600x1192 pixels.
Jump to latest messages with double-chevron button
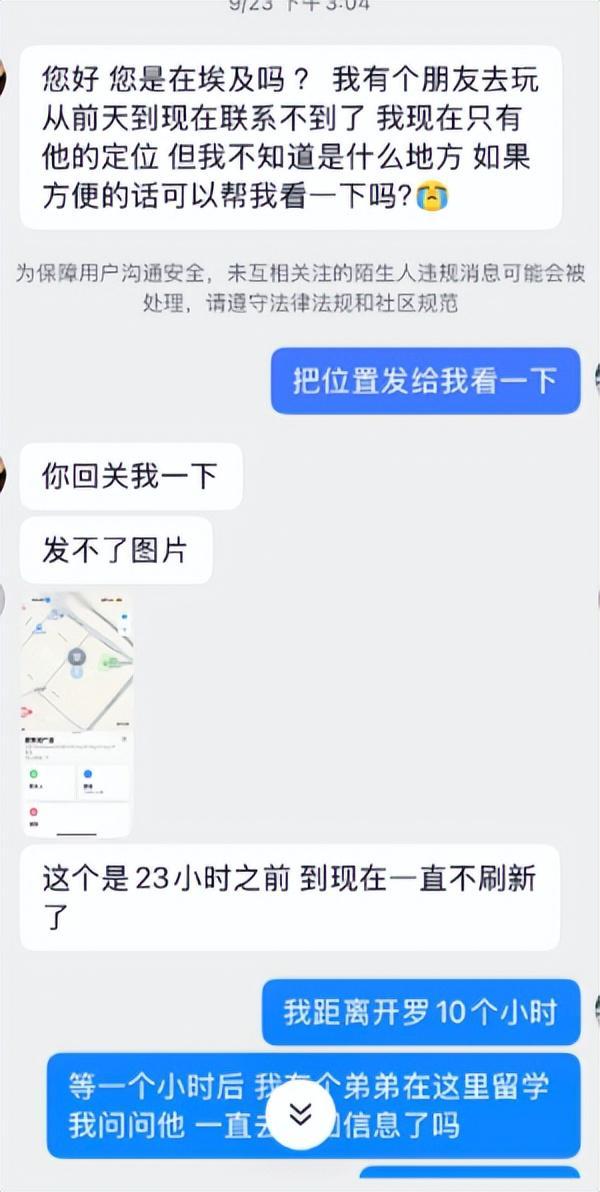(x=301, y=1113)
